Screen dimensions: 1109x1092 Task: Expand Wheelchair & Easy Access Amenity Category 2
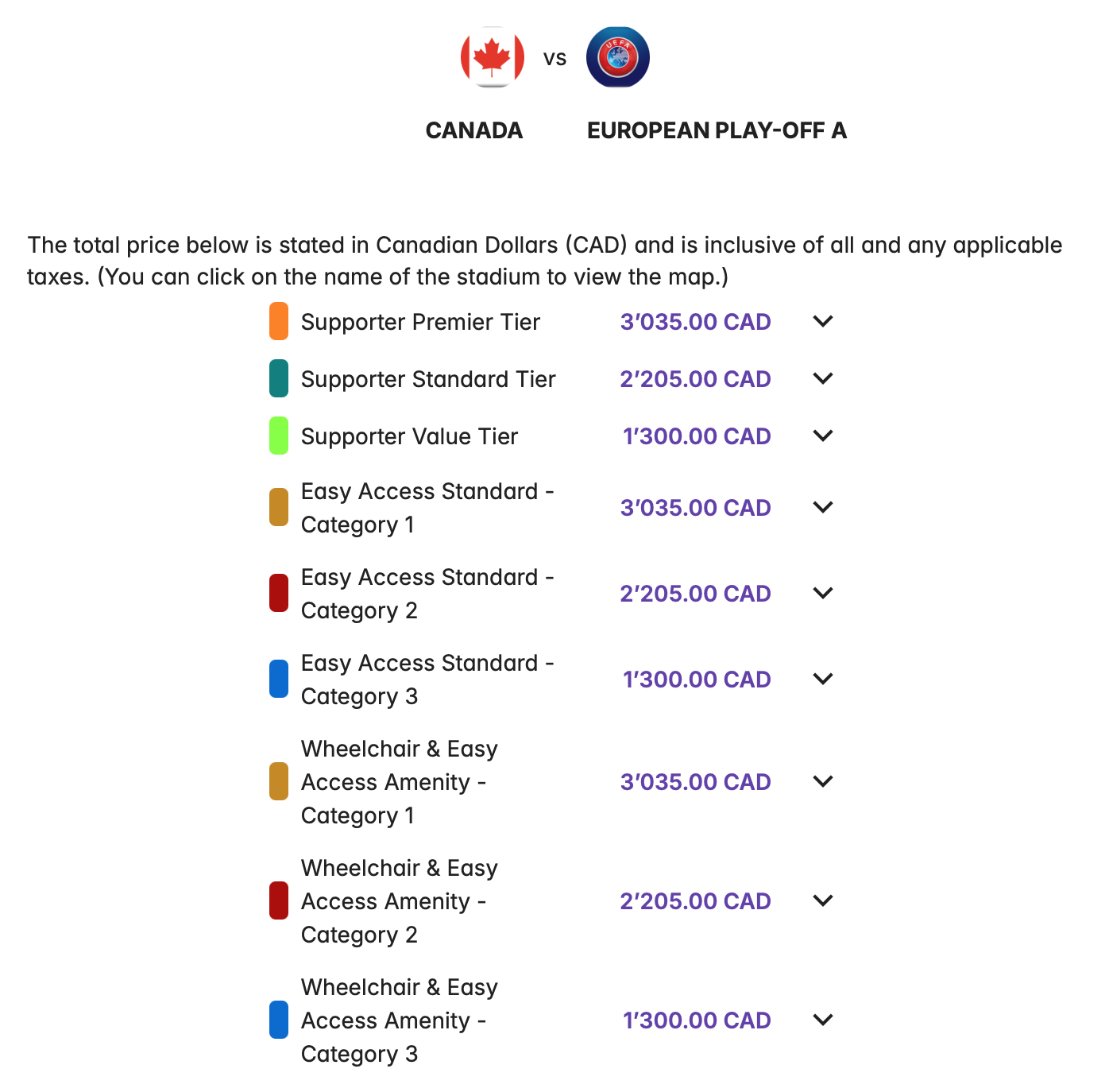tap(823, 901)
